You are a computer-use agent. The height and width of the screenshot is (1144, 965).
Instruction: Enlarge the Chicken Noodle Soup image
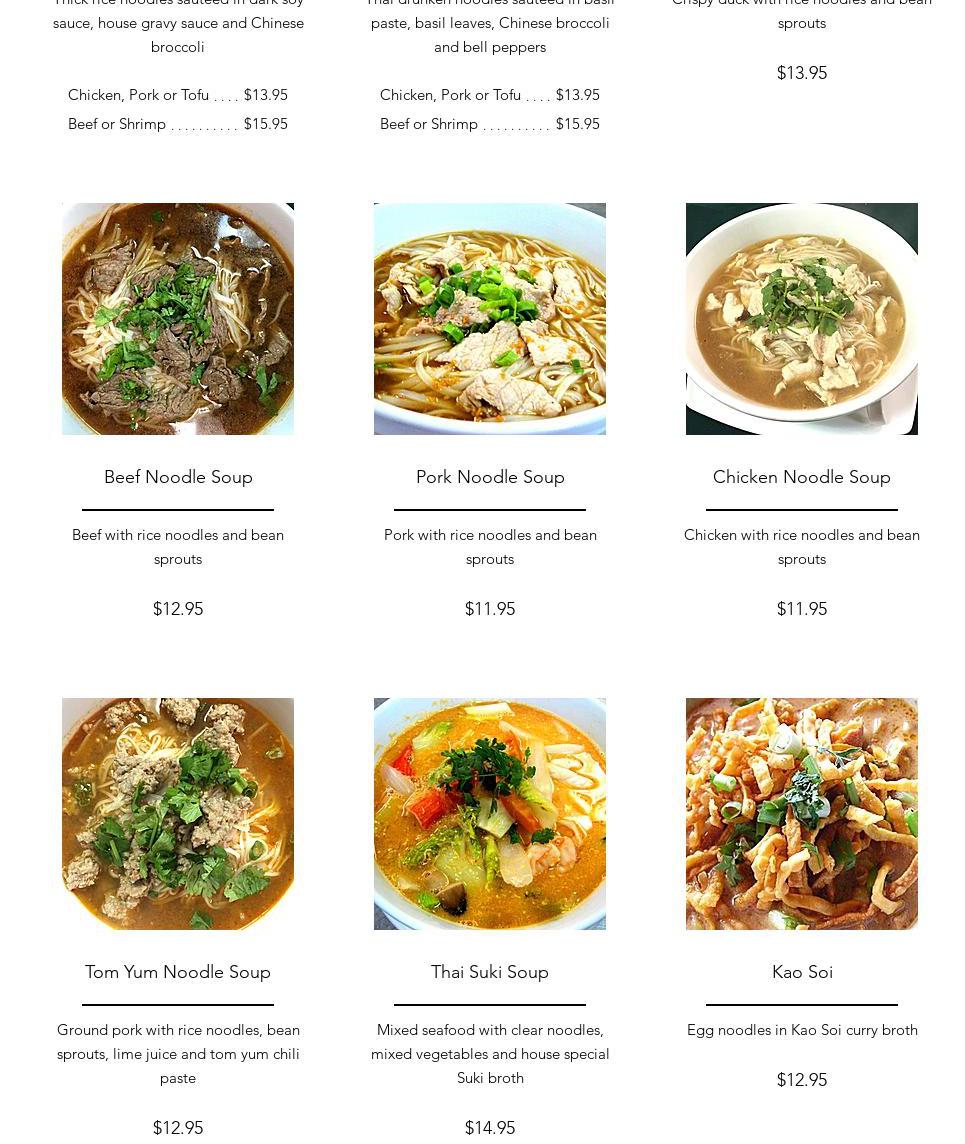coord(802,319)
